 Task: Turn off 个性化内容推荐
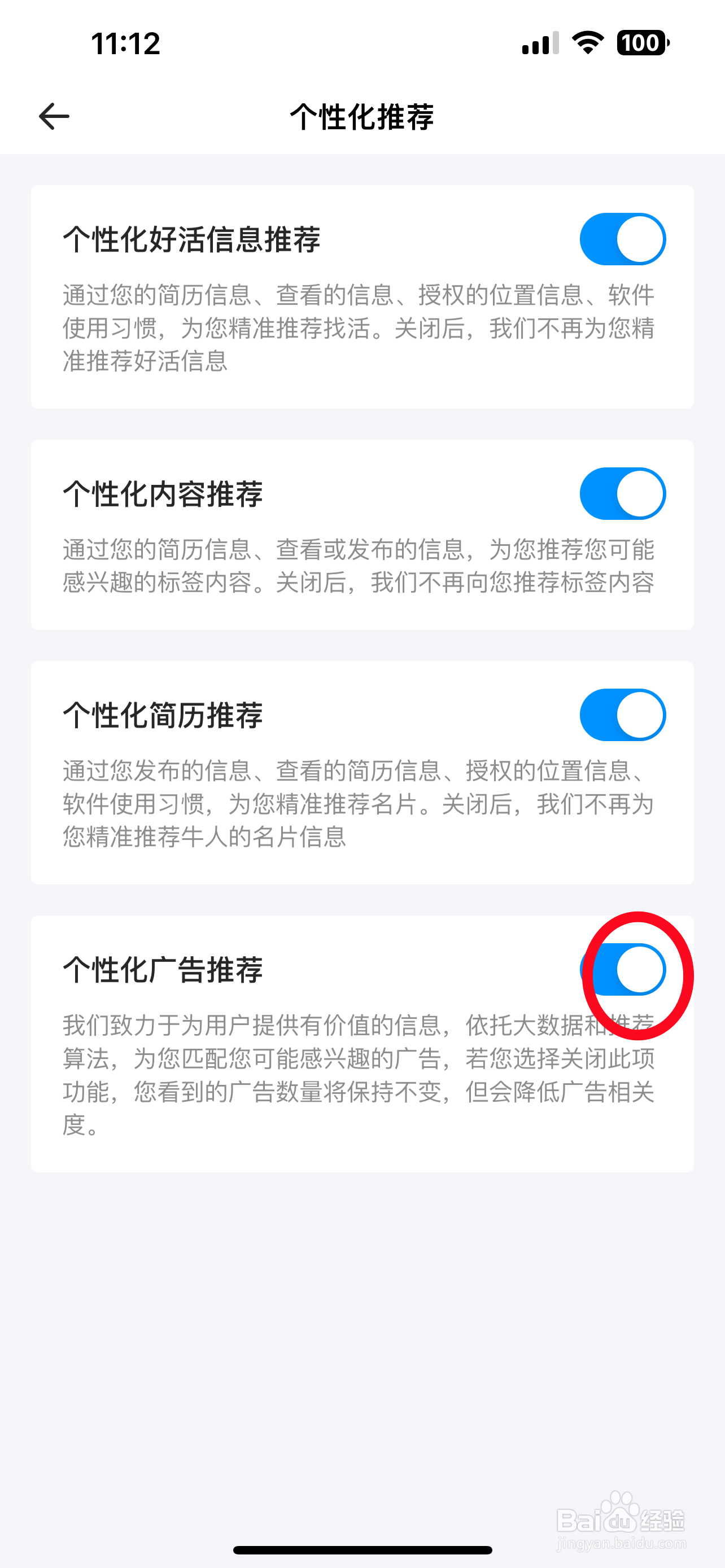click(623, 493)
